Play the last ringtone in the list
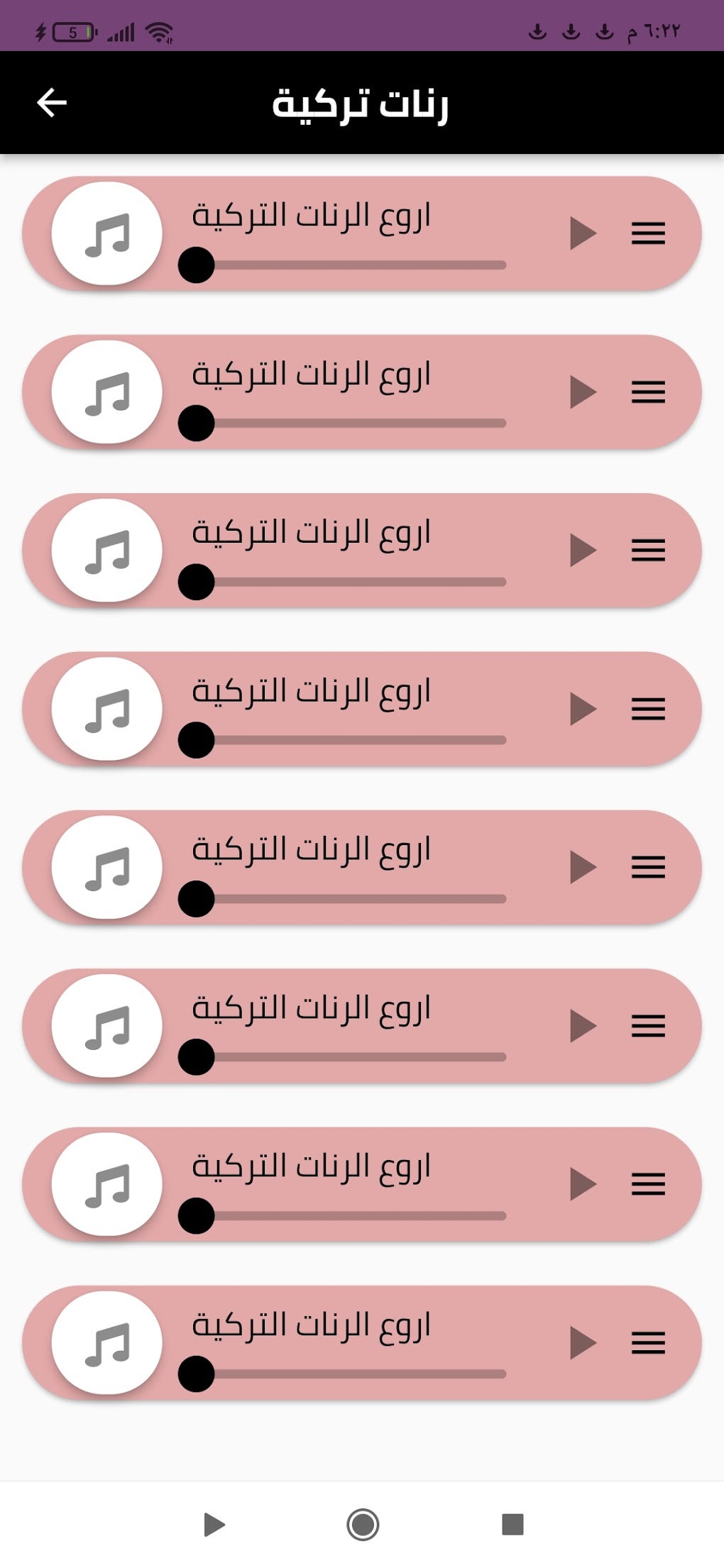Image resolution: width=724 pixels, height=1568 pixels. point(583,1343)
